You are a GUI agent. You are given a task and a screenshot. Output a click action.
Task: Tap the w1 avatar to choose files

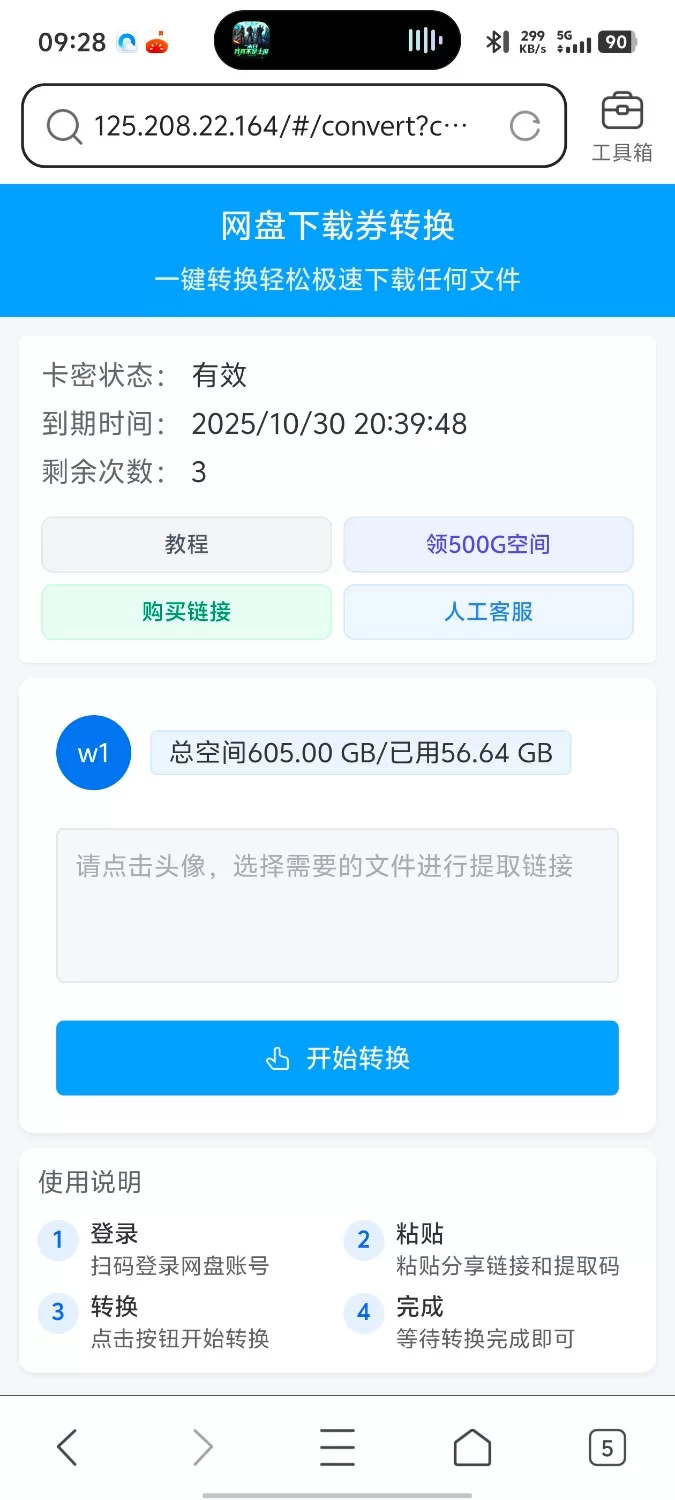click(x=94, y=753)
